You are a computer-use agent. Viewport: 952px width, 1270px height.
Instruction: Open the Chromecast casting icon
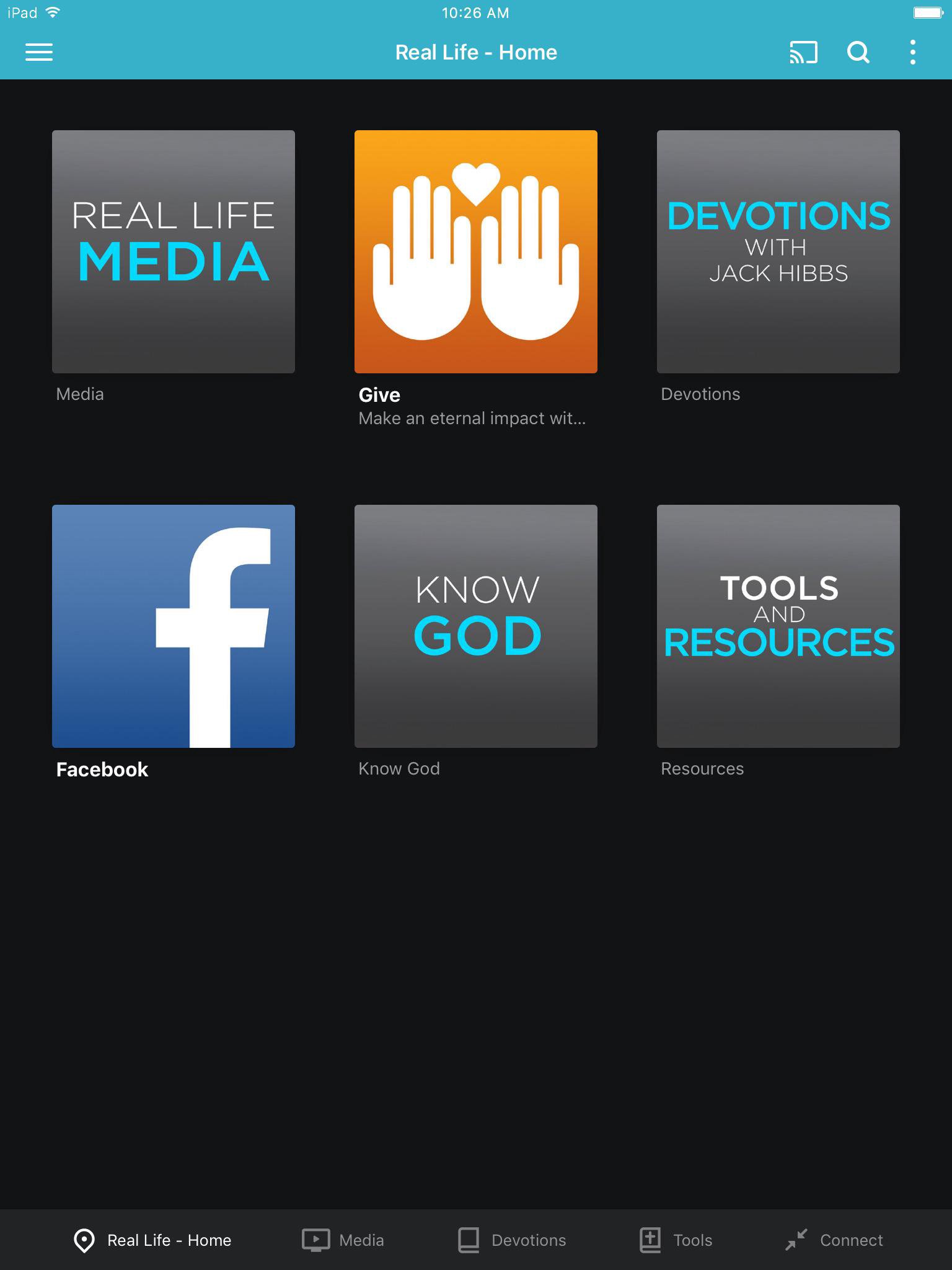point(803,53)
